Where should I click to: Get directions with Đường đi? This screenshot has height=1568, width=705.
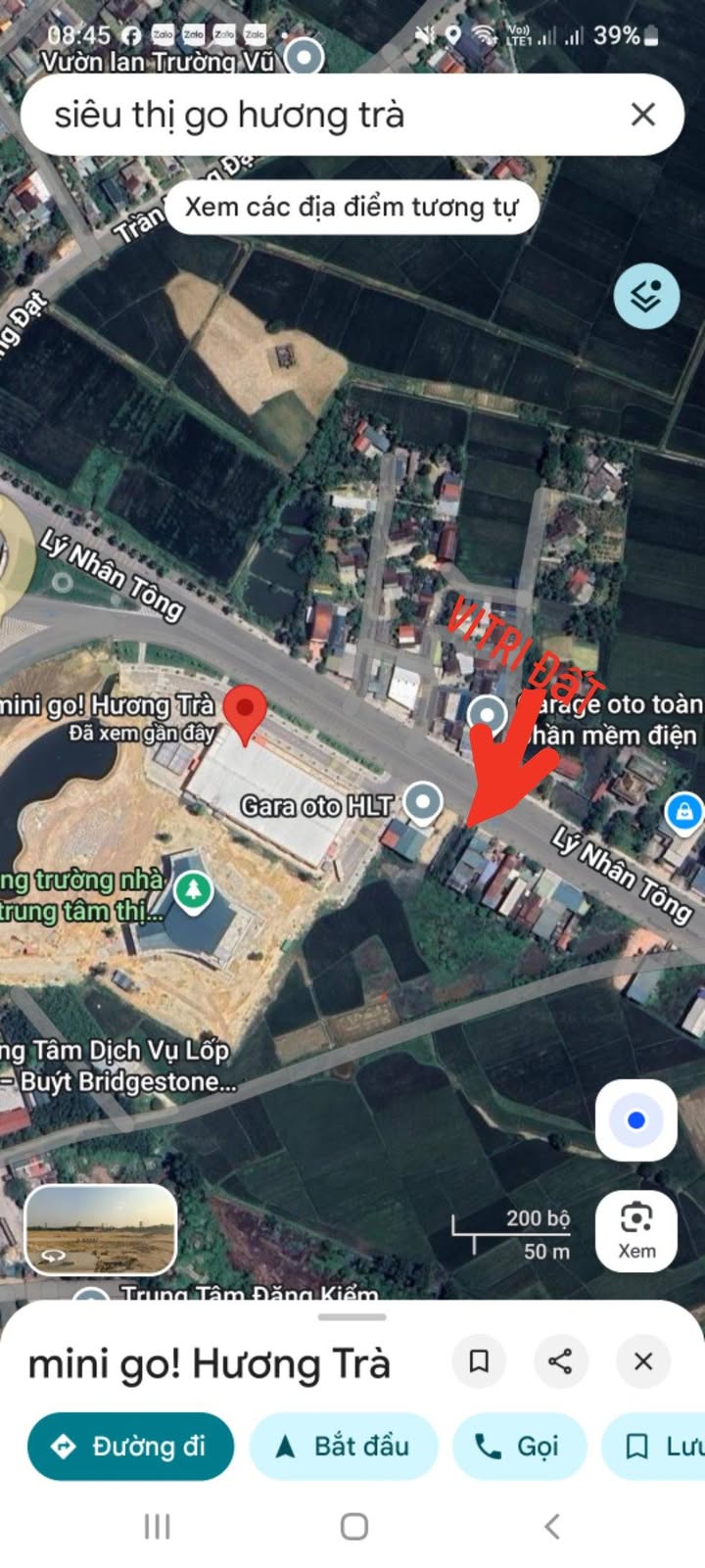(130, 1447)
